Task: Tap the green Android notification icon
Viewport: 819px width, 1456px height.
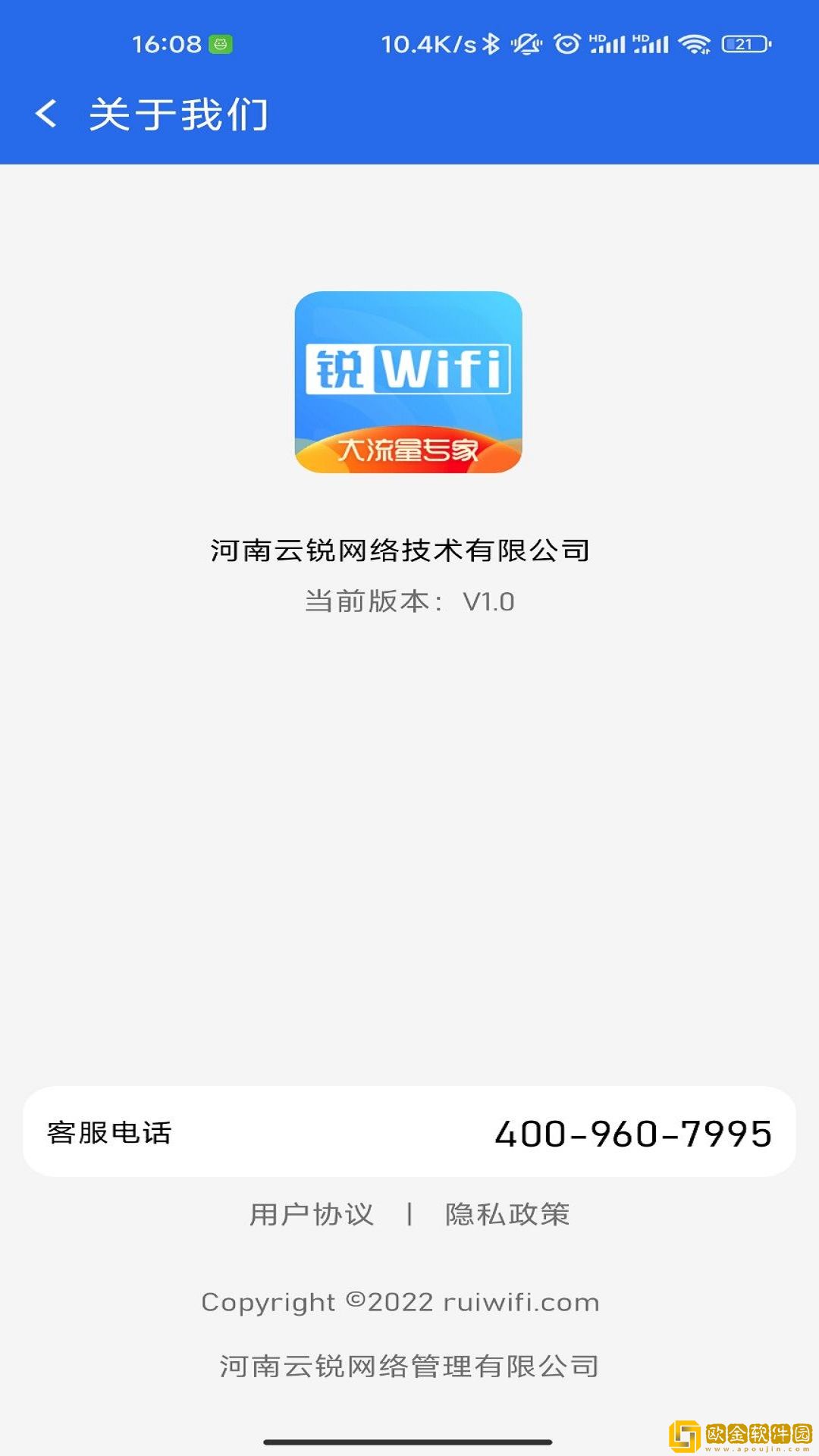Action: [x=220, y=45]
